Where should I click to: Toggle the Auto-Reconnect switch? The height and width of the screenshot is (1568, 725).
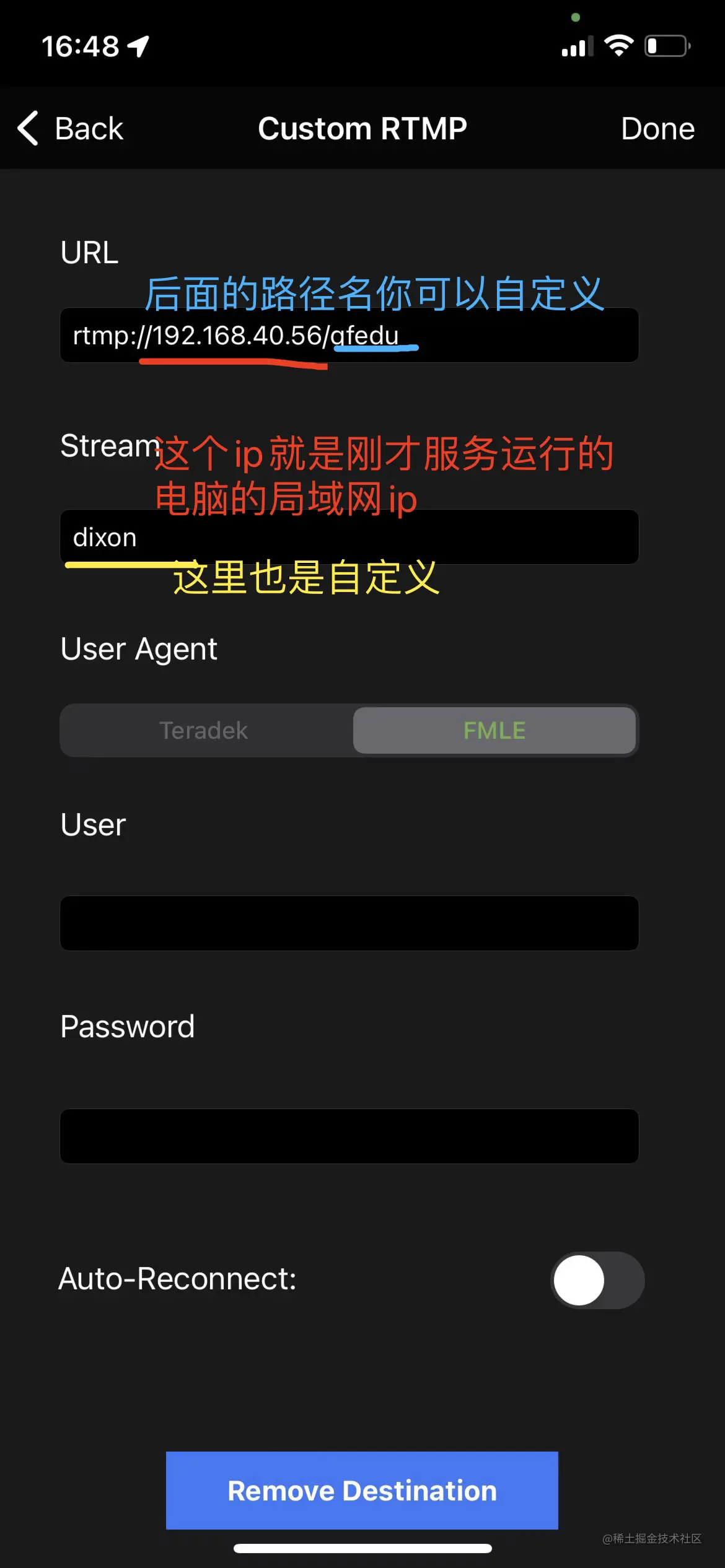click(597, 1280)
